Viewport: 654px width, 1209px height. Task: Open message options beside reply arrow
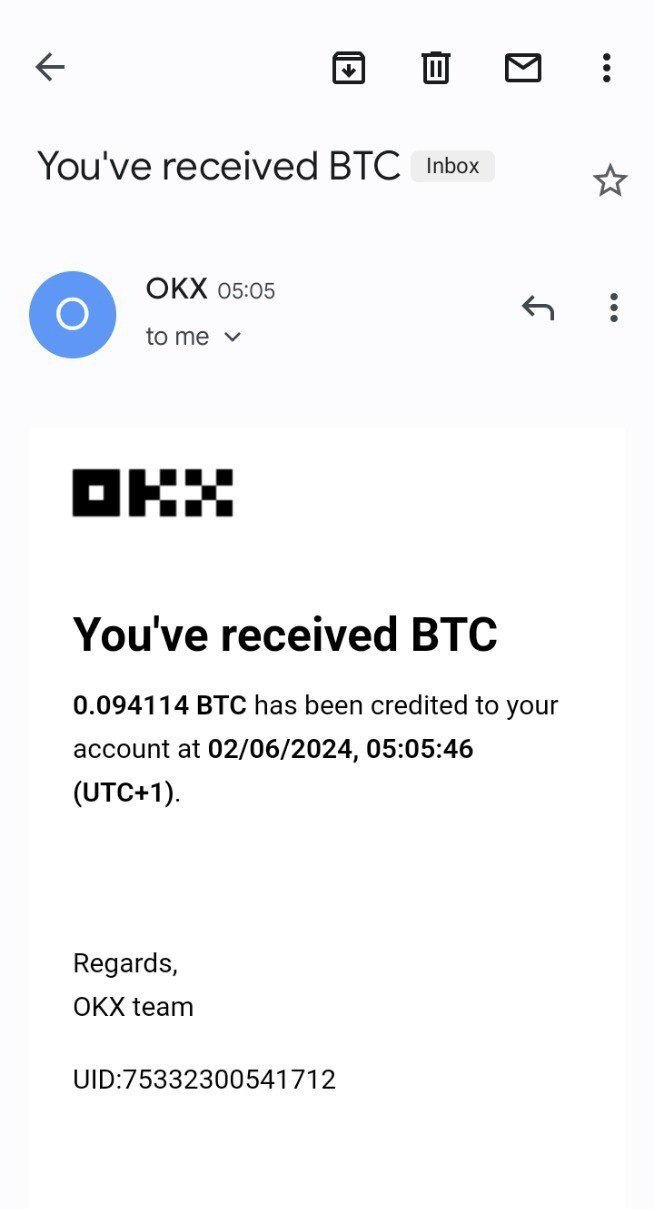tap(613, 308)
